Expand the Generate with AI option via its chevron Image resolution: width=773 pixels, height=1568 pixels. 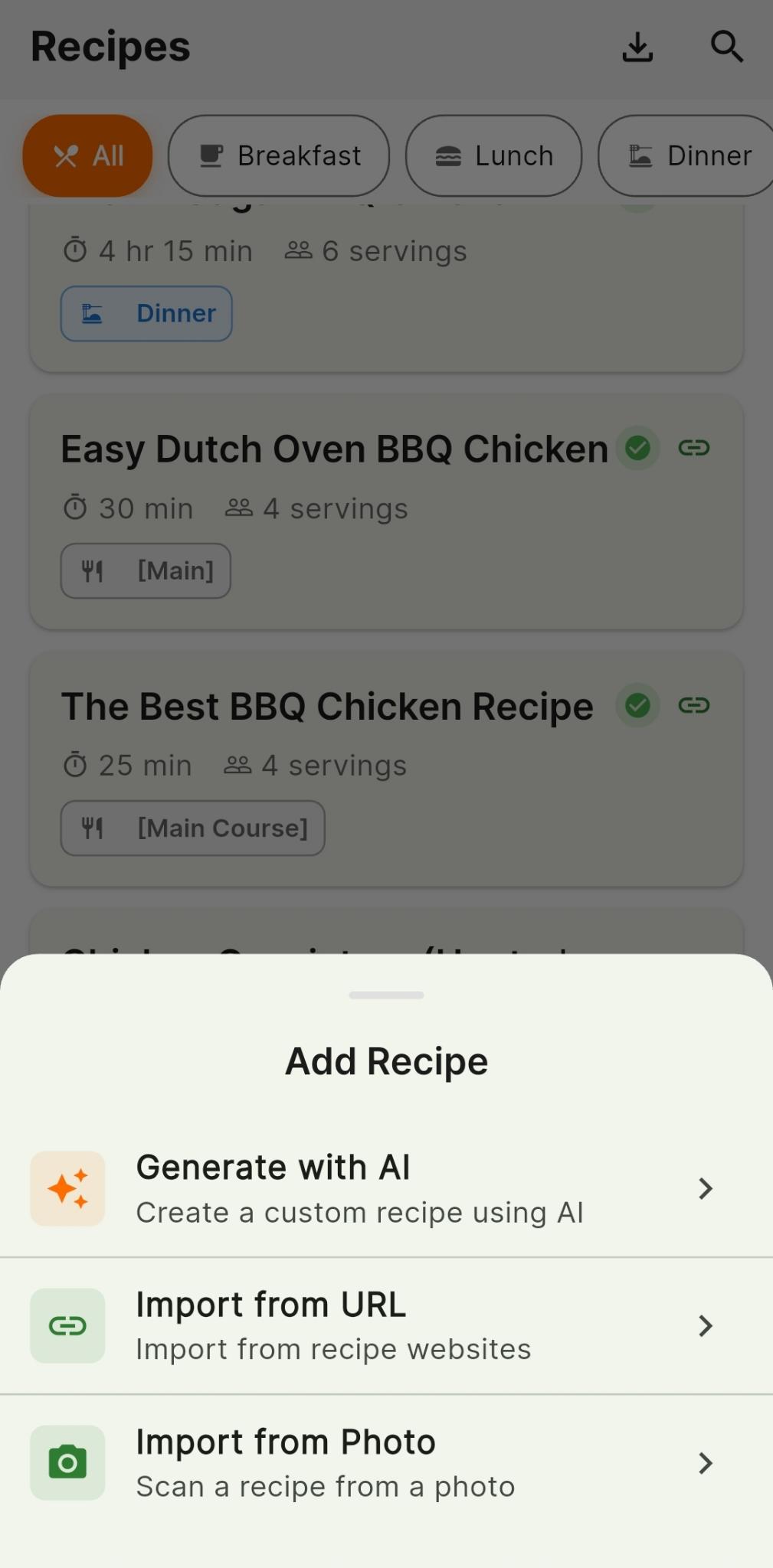click(706, 1187)
